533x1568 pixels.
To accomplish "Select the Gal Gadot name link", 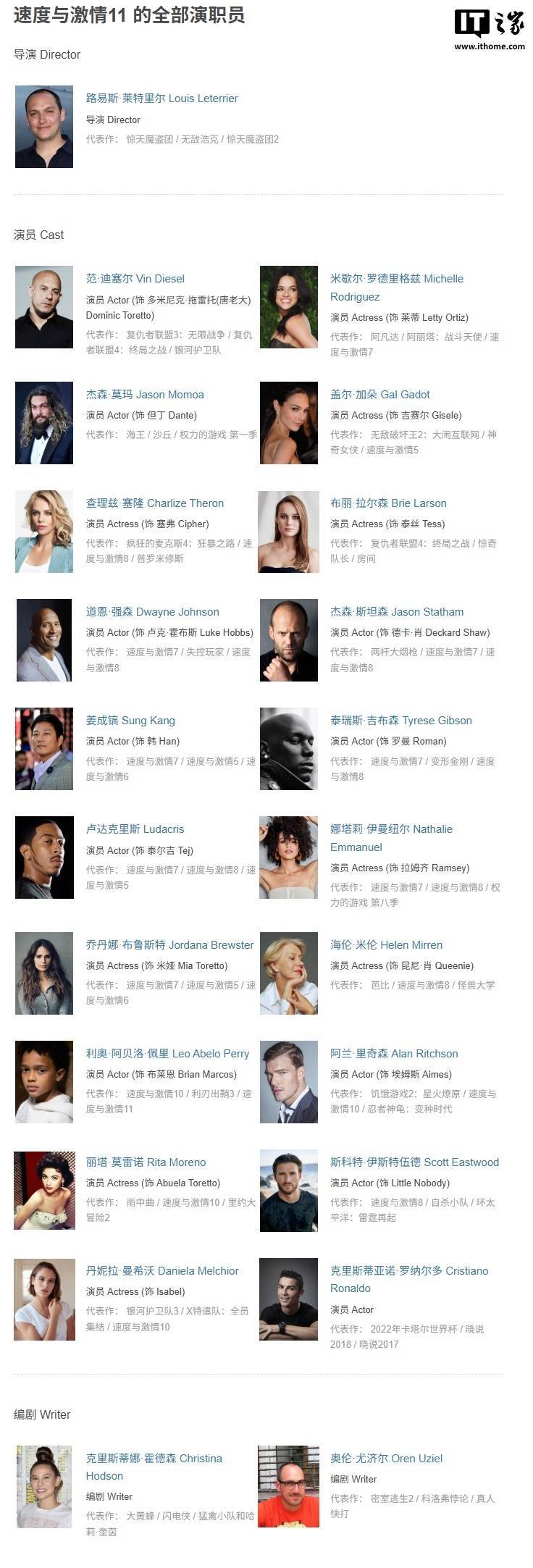I will pos(379,395).
